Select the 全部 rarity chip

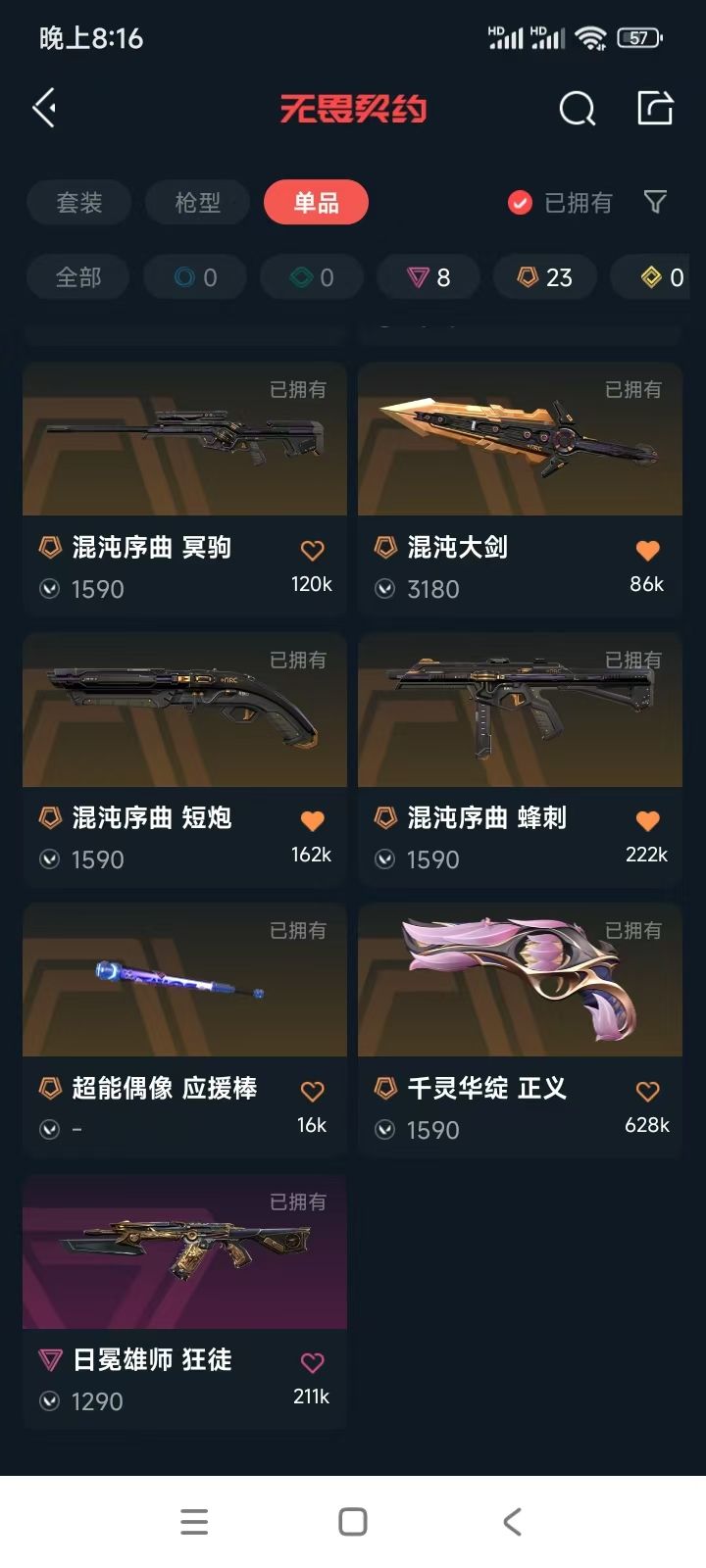[x=78, y=277]
